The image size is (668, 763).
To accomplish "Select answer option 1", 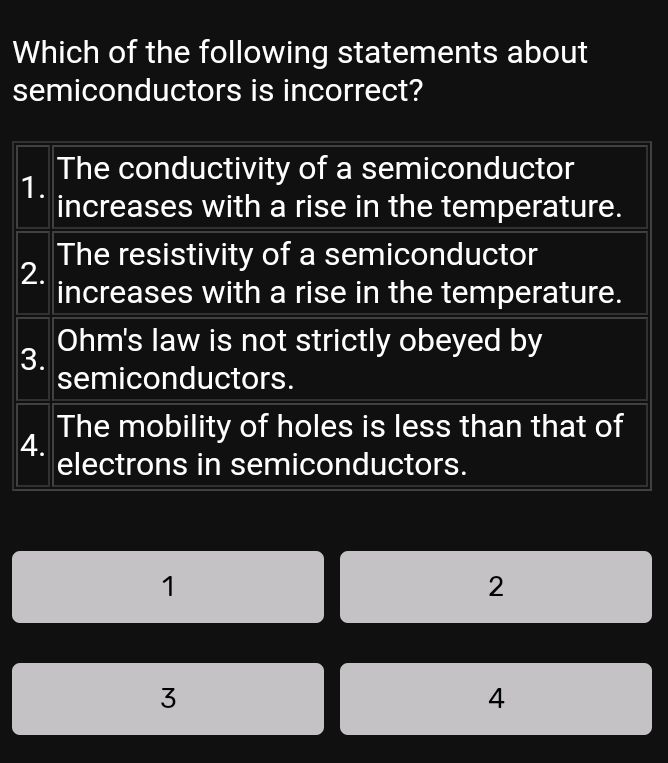I will (x=168, y=587).
